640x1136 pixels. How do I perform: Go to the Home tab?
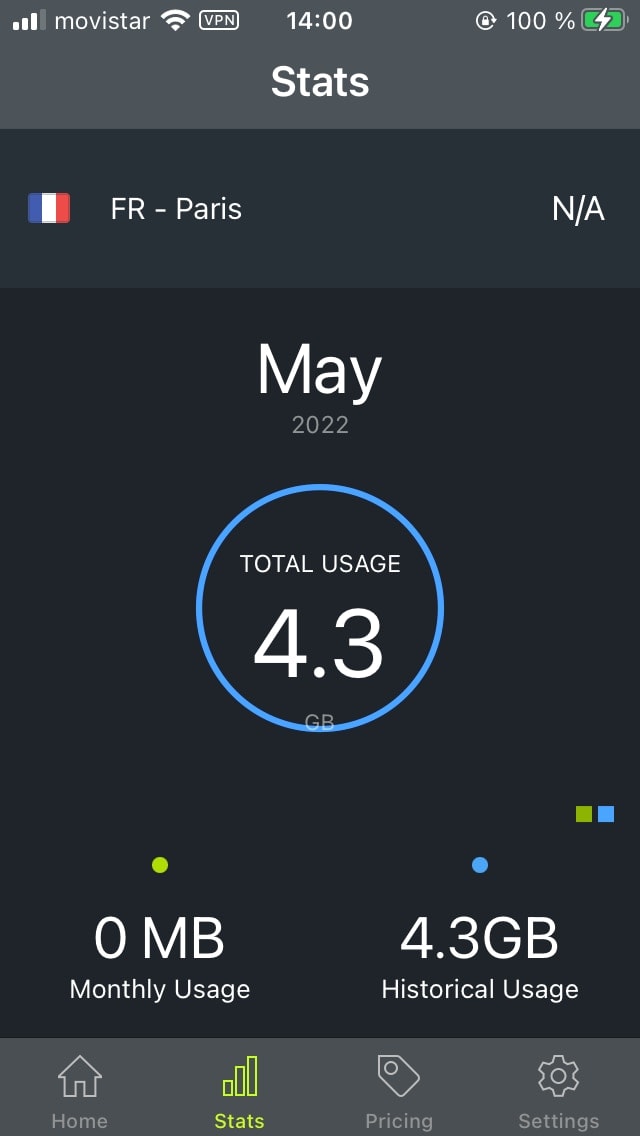coord(80,1090)
